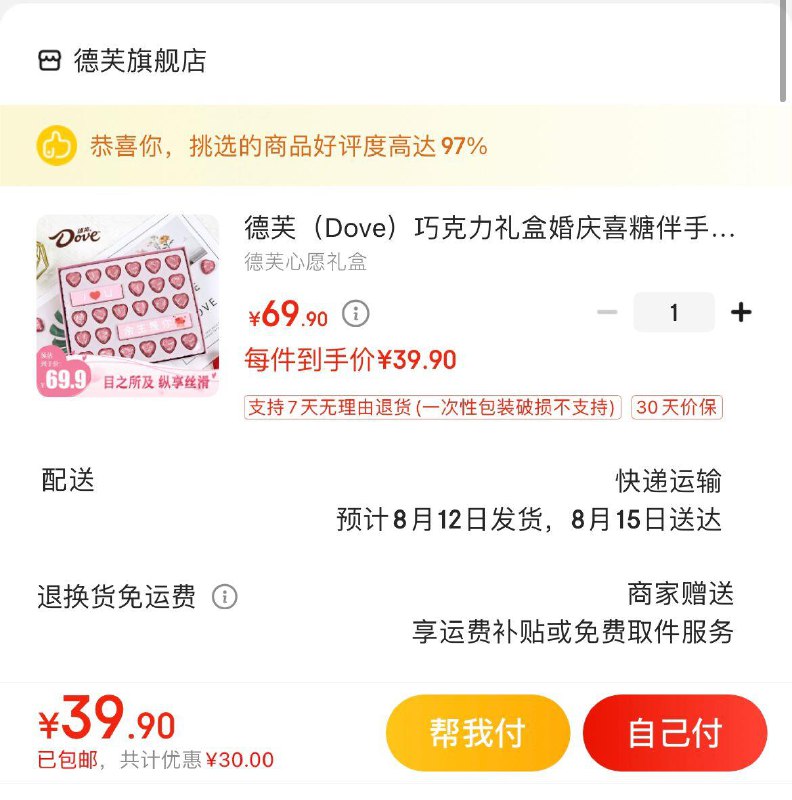
Task: Open the 德芙旗舰店 store page
Action: [x=120, y=58]
